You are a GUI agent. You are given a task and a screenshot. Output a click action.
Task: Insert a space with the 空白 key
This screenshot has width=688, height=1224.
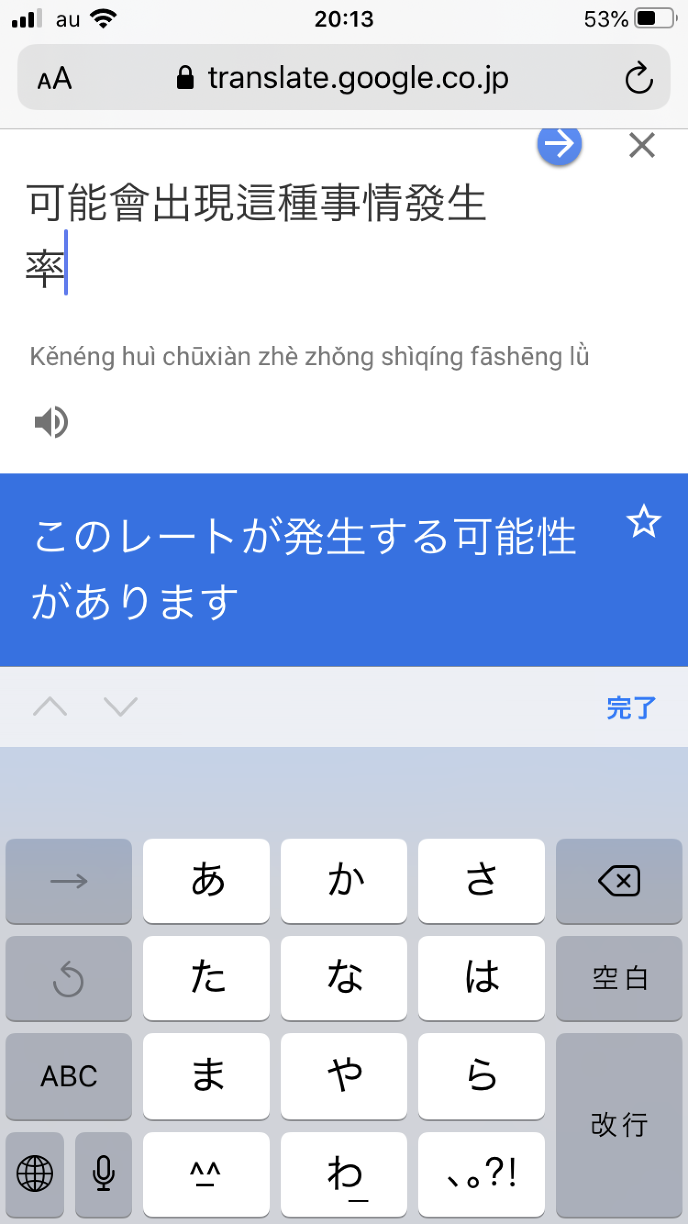(618, 978)
